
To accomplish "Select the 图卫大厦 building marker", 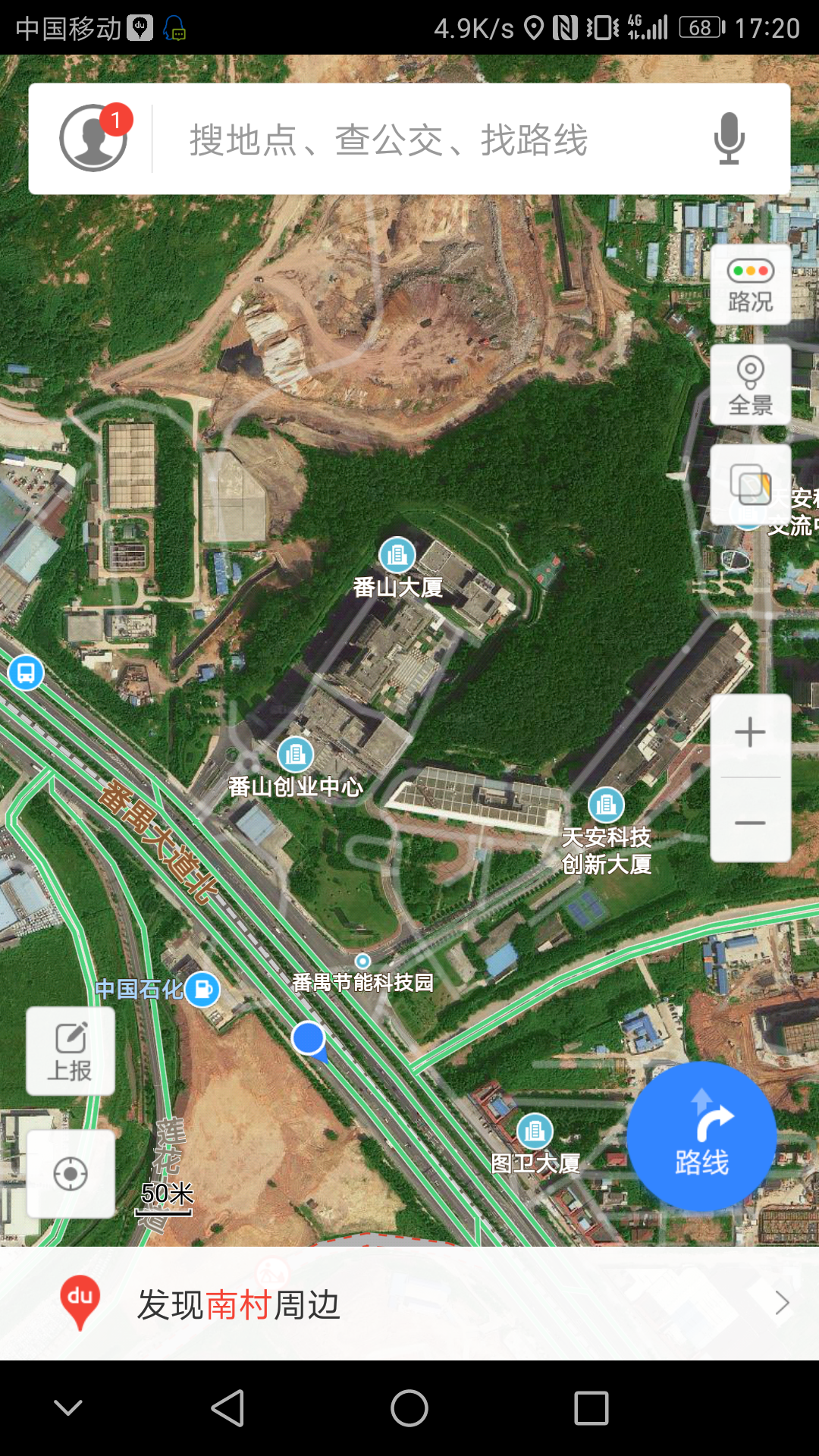I will [535, 1131].
